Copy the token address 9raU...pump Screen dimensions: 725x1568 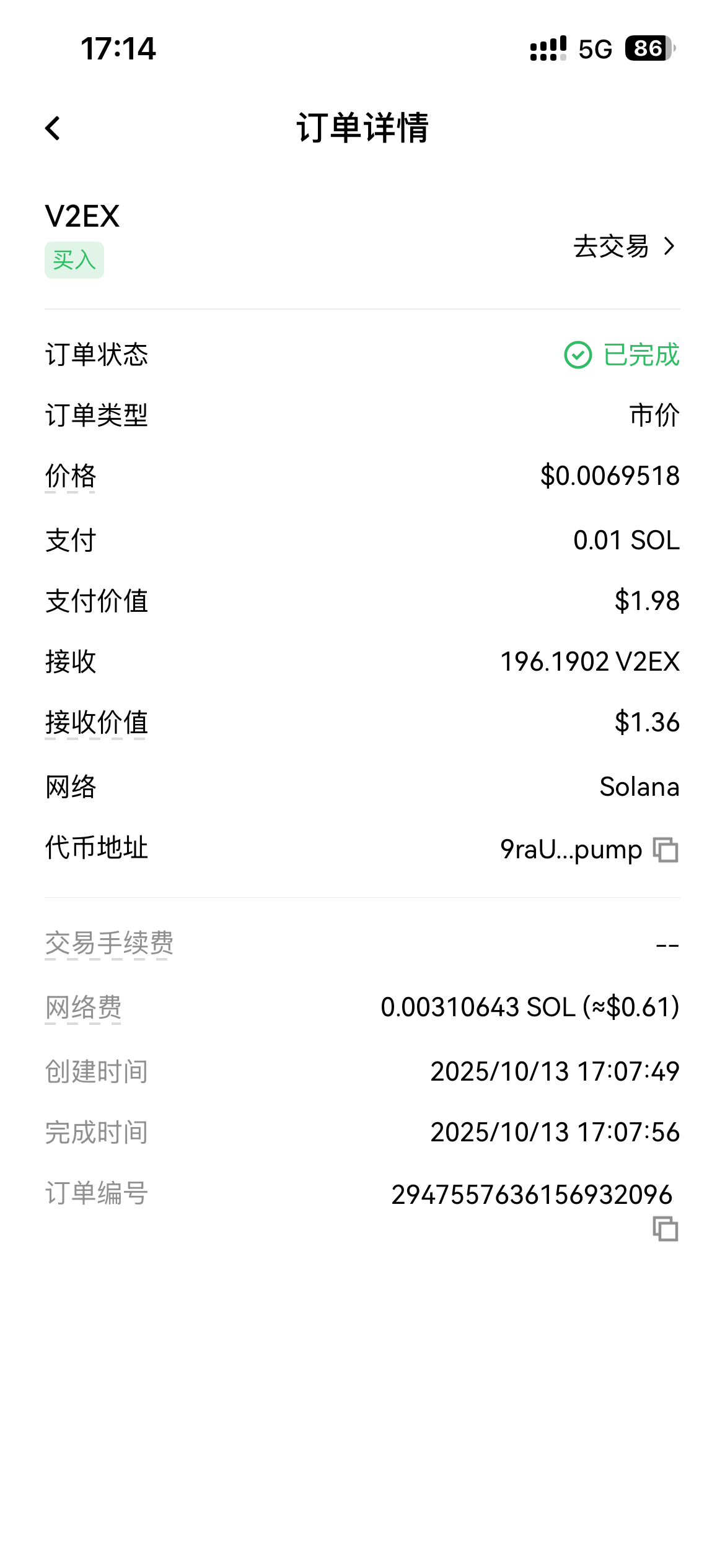pos(666,850)
